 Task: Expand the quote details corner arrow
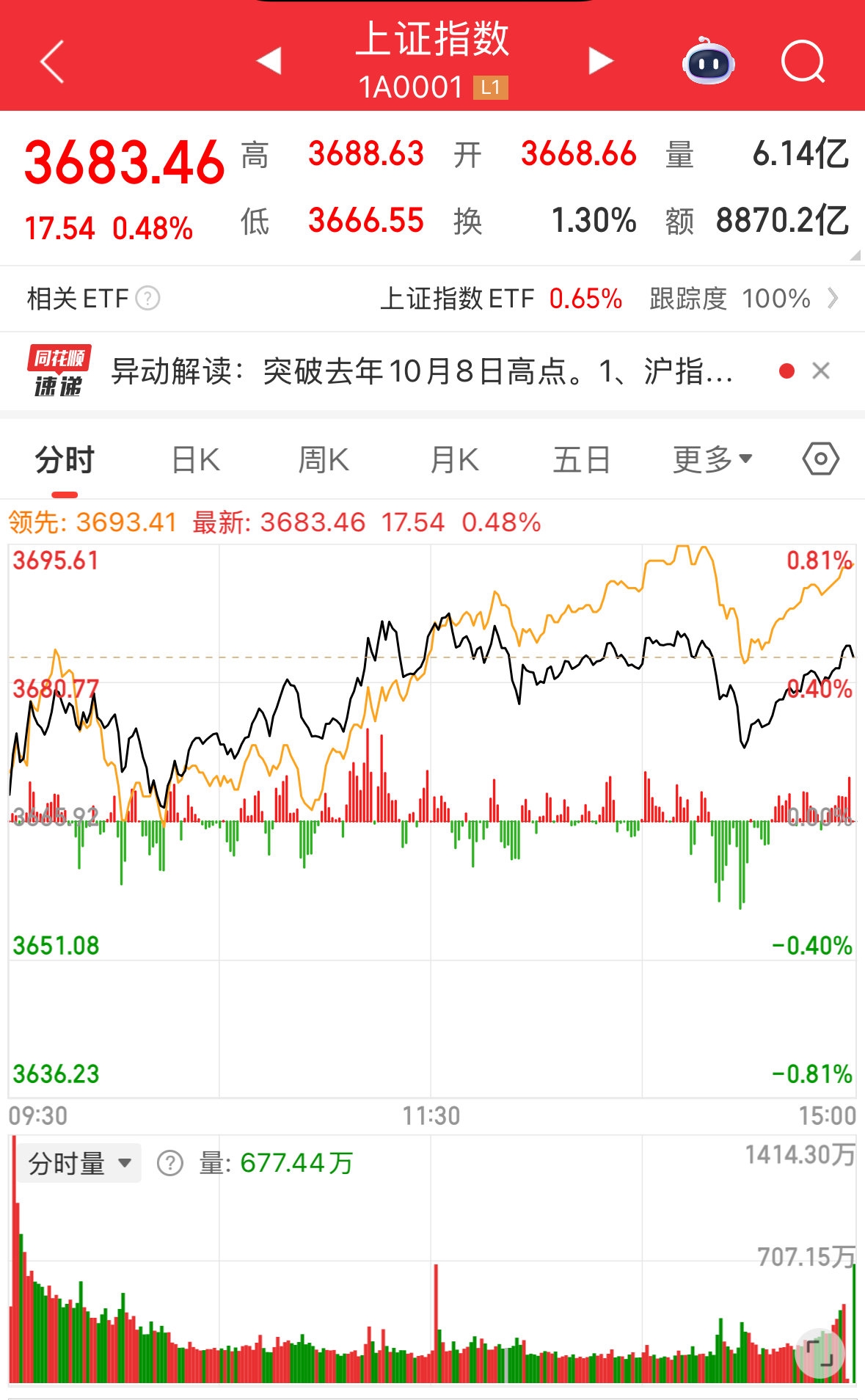[855, 256]
